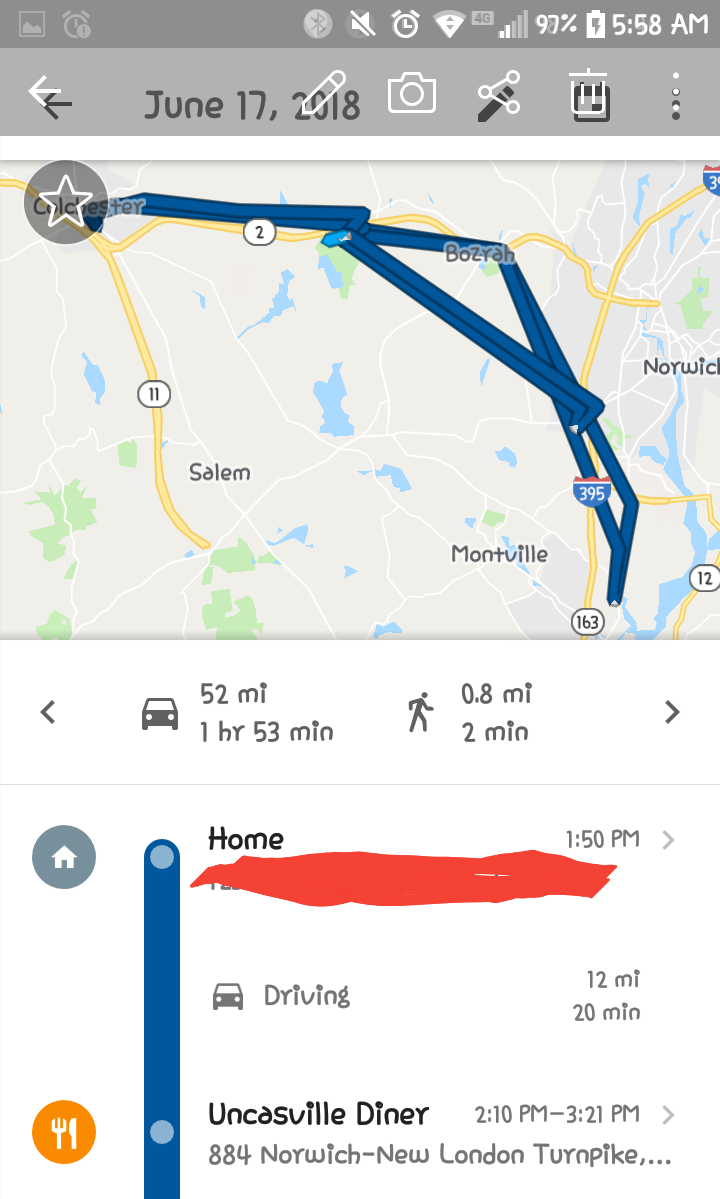
Task: Open the 12 mi Driving segment
Action: [x=420, y=995]
